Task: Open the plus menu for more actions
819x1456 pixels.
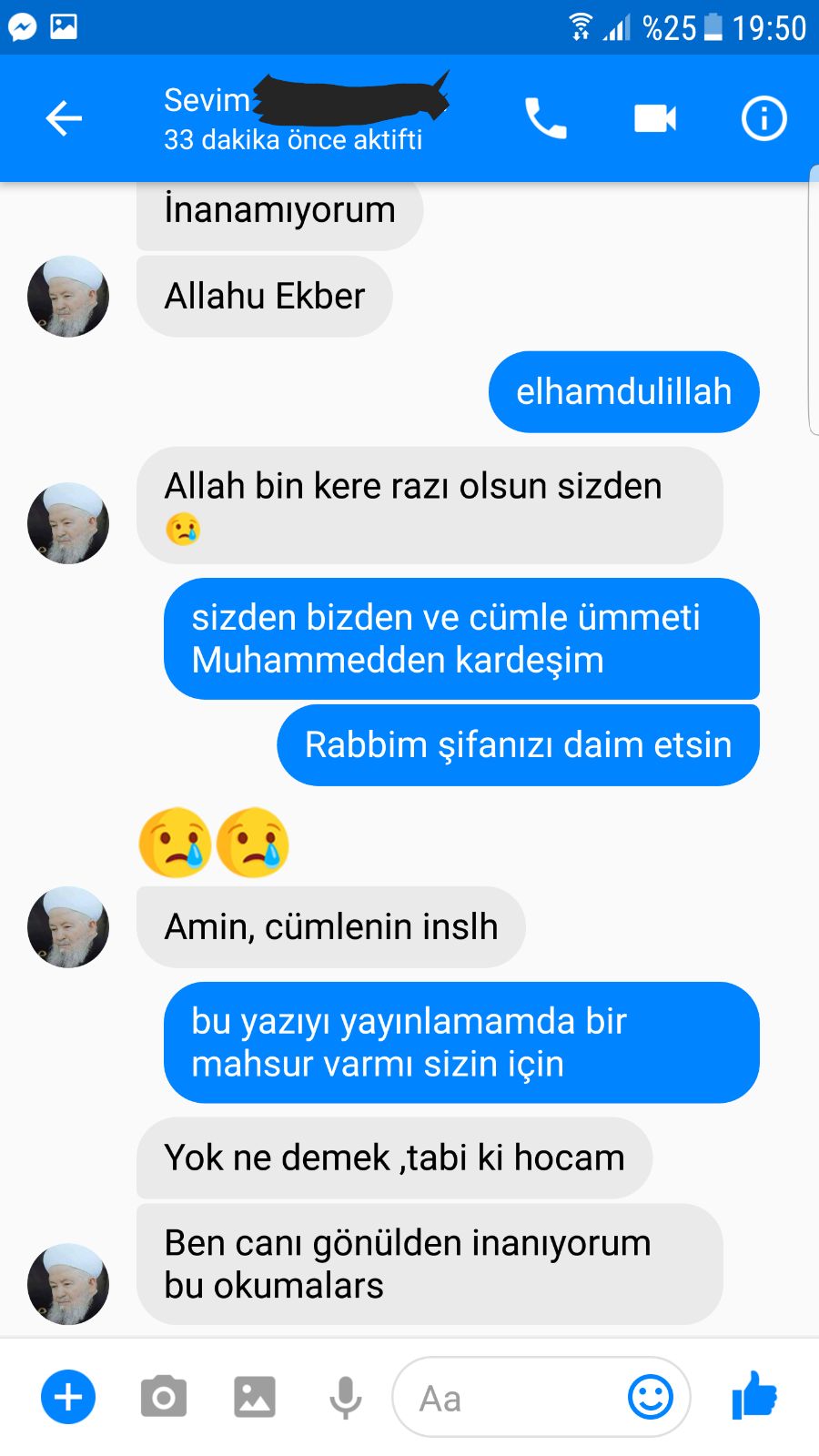Action: [68, 1397]
